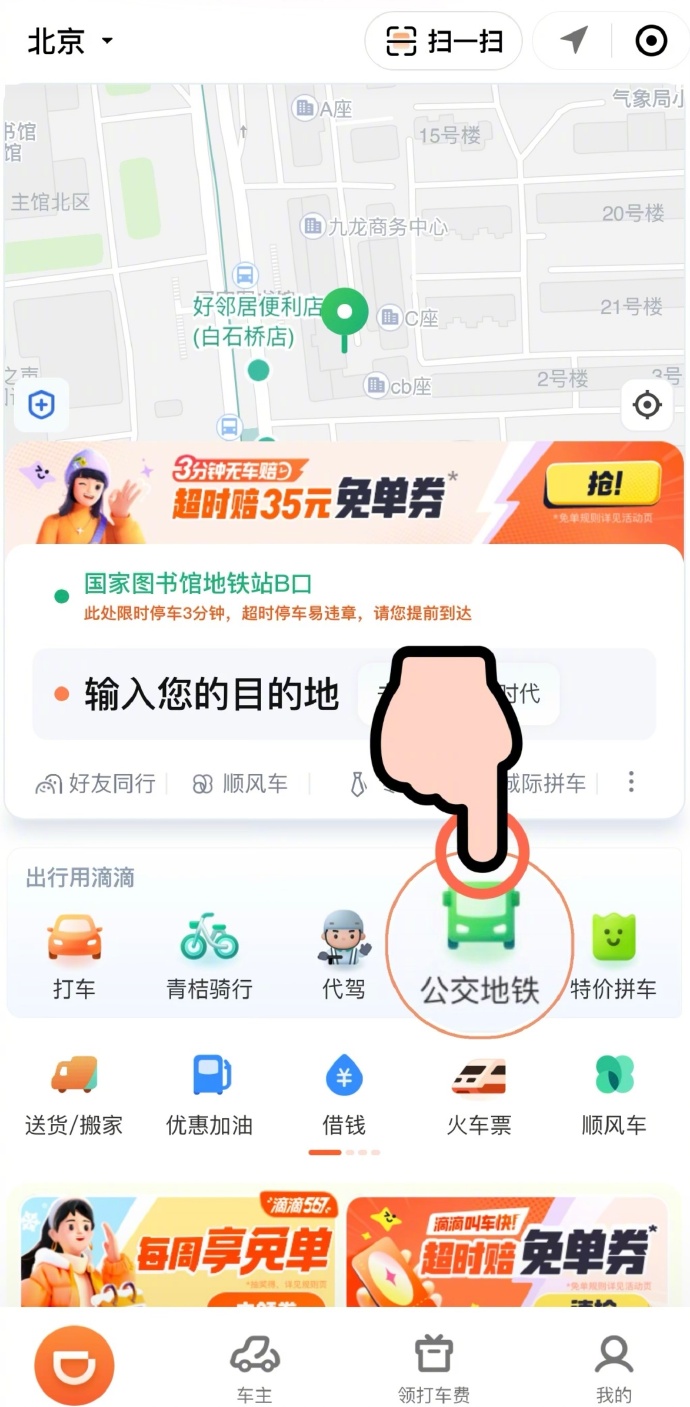Select 好友同行 ride option
This screenshot has width=690, height=1407.
pos(96,783)
